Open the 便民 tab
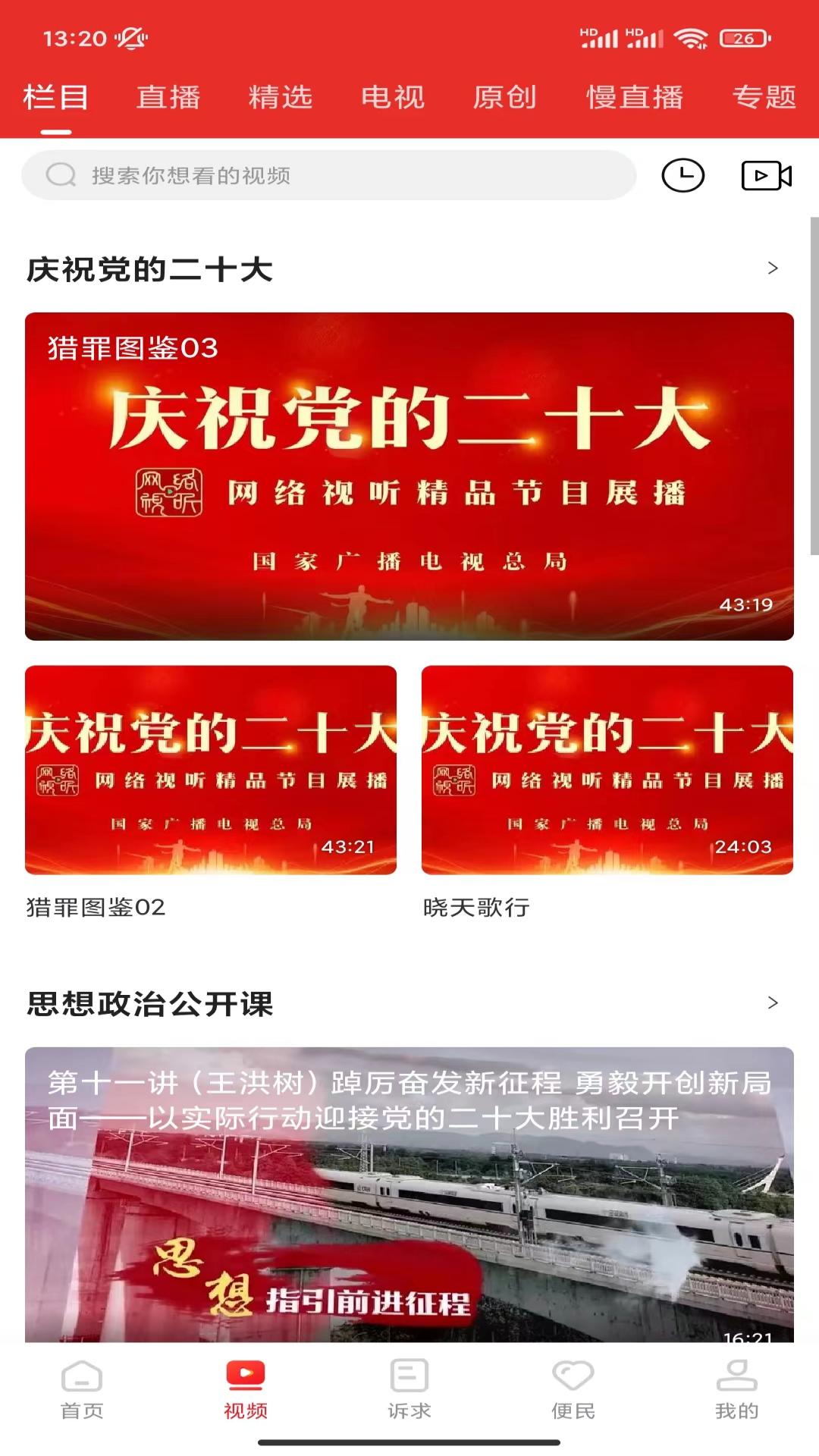Screen dimensions: 819x1456 click(x=573, y=1389)
